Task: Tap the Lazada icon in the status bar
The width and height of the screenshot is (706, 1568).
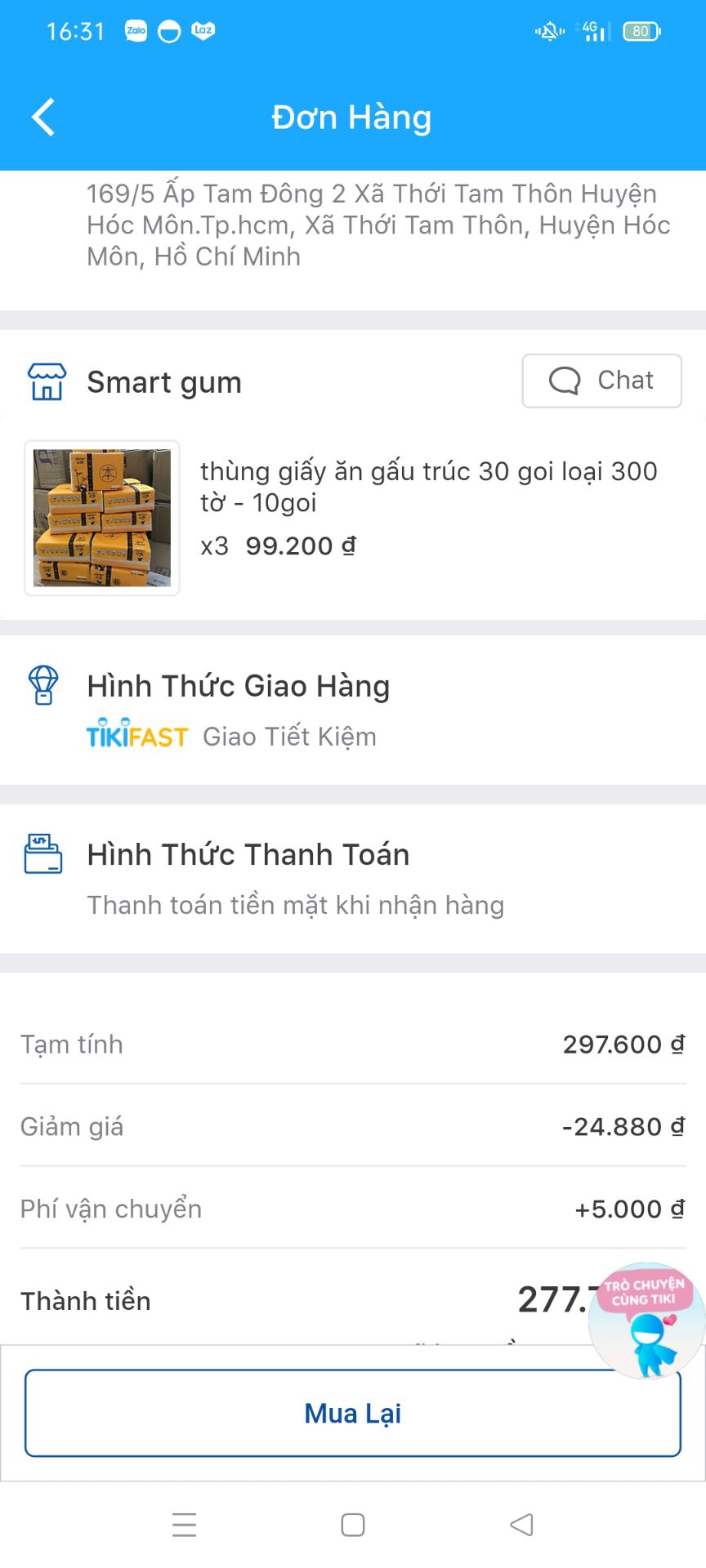Action: point(202,31)
